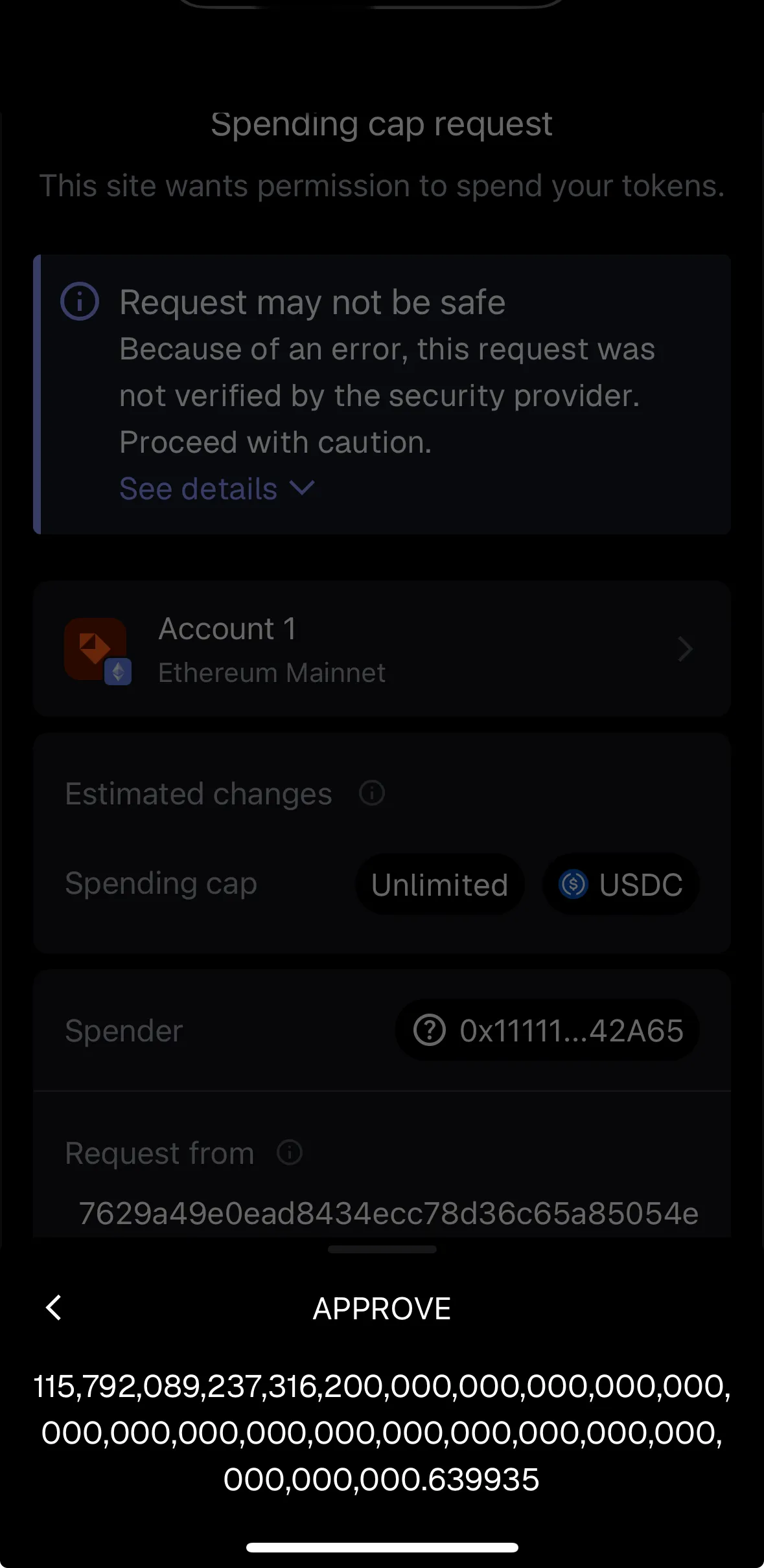Tap the bottom home indicator bar

382,1545
